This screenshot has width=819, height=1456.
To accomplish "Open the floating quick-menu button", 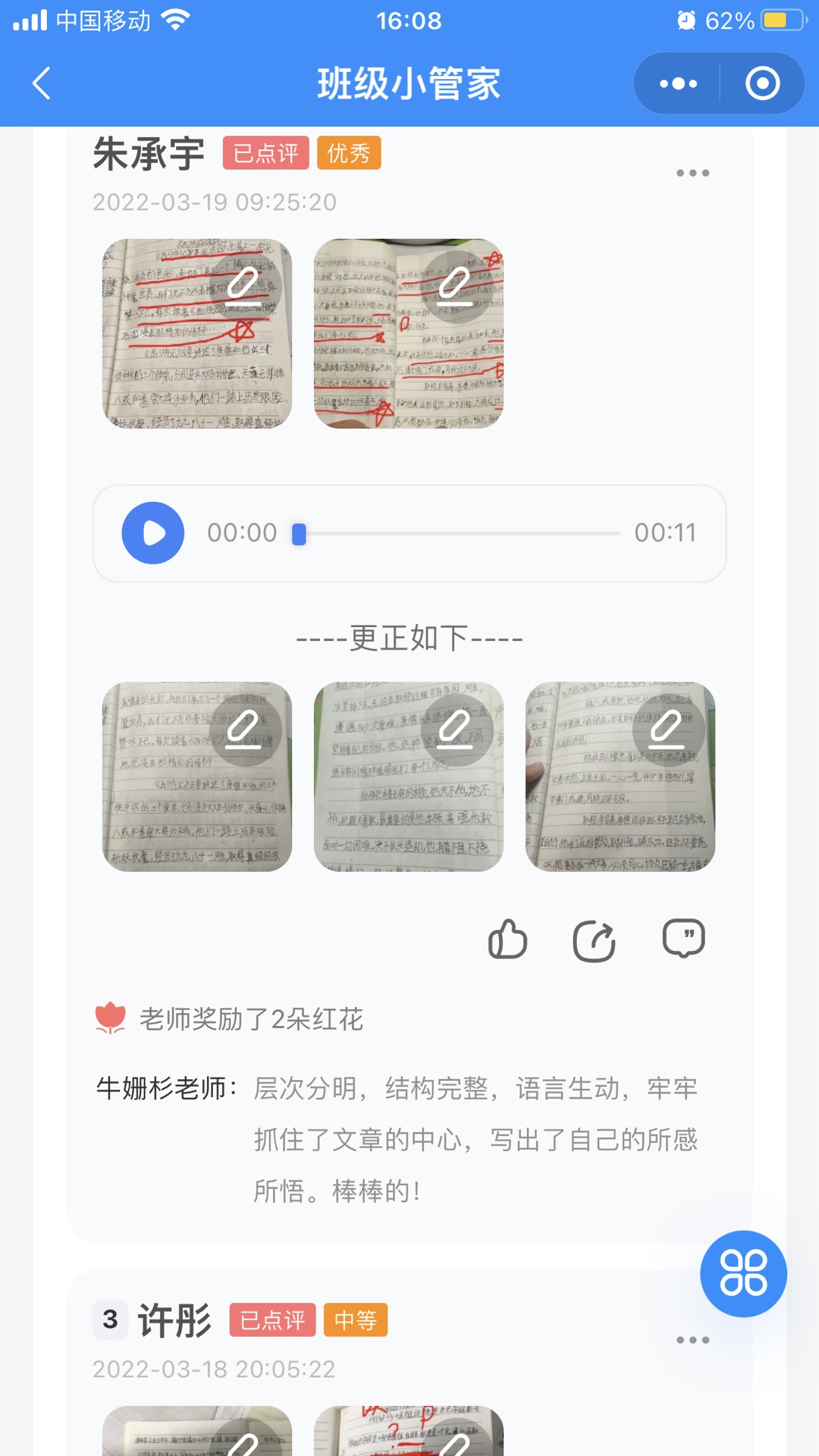I will pyautogui.click(x=743, y=1274).
